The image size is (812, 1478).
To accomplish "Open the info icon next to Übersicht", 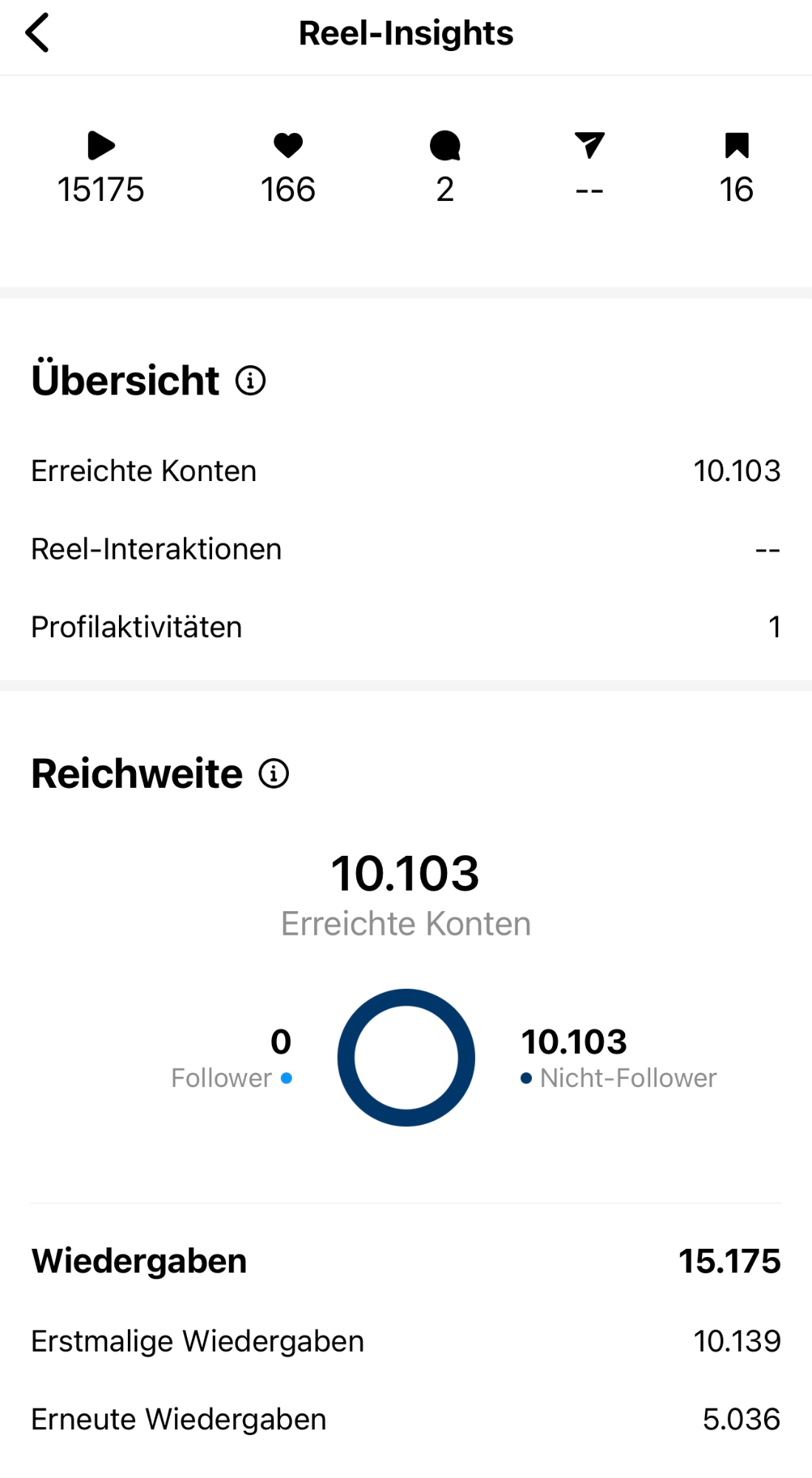I will click(250, 381).
